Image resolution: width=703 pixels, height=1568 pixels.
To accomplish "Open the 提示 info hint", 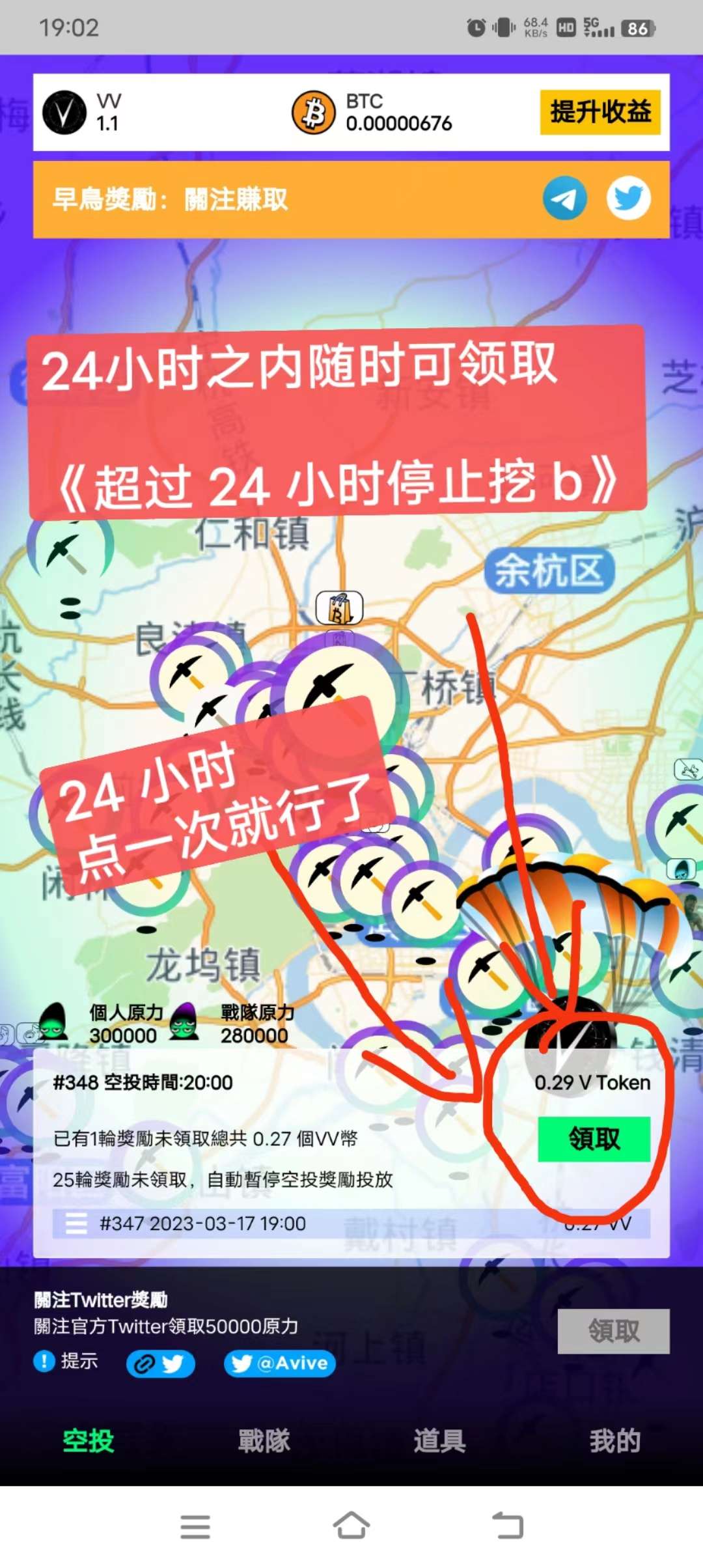I will coord(66,1361).
